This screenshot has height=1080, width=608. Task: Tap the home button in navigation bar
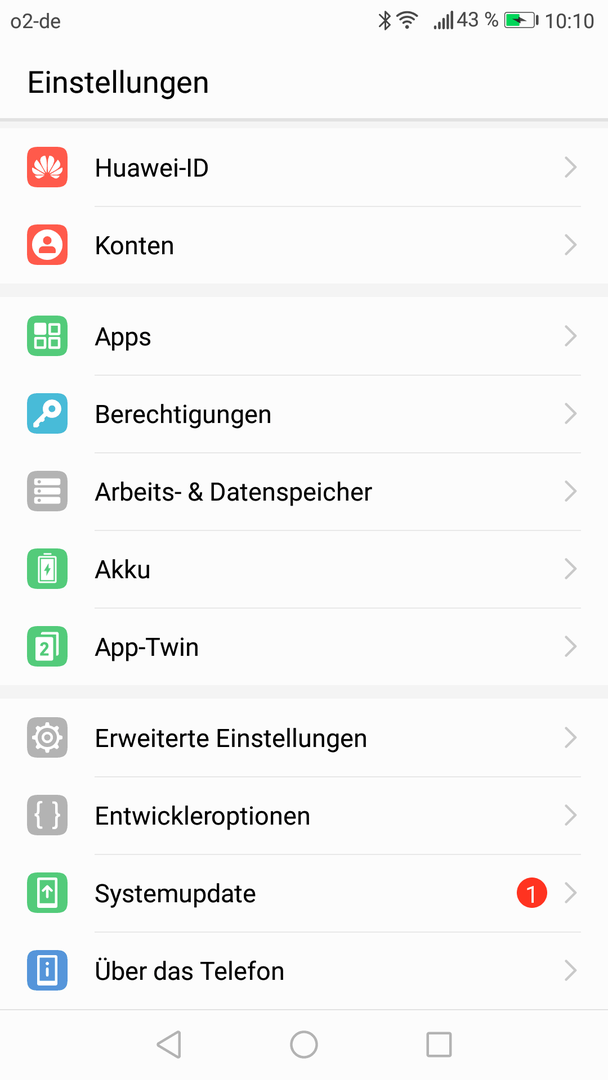coord(304,1044)
